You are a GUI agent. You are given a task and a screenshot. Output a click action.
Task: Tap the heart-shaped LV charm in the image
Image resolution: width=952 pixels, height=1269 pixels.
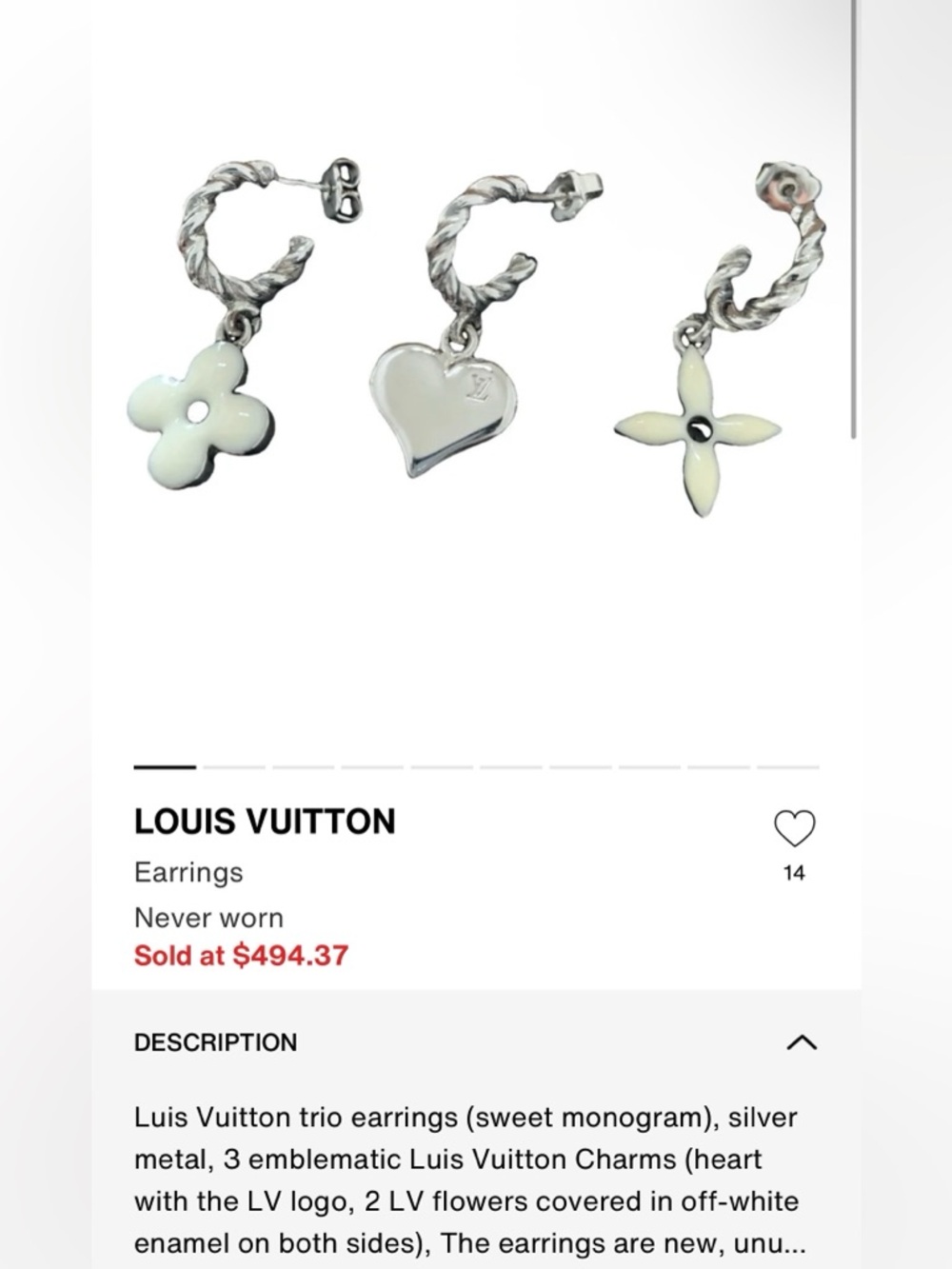pos(443,405)
